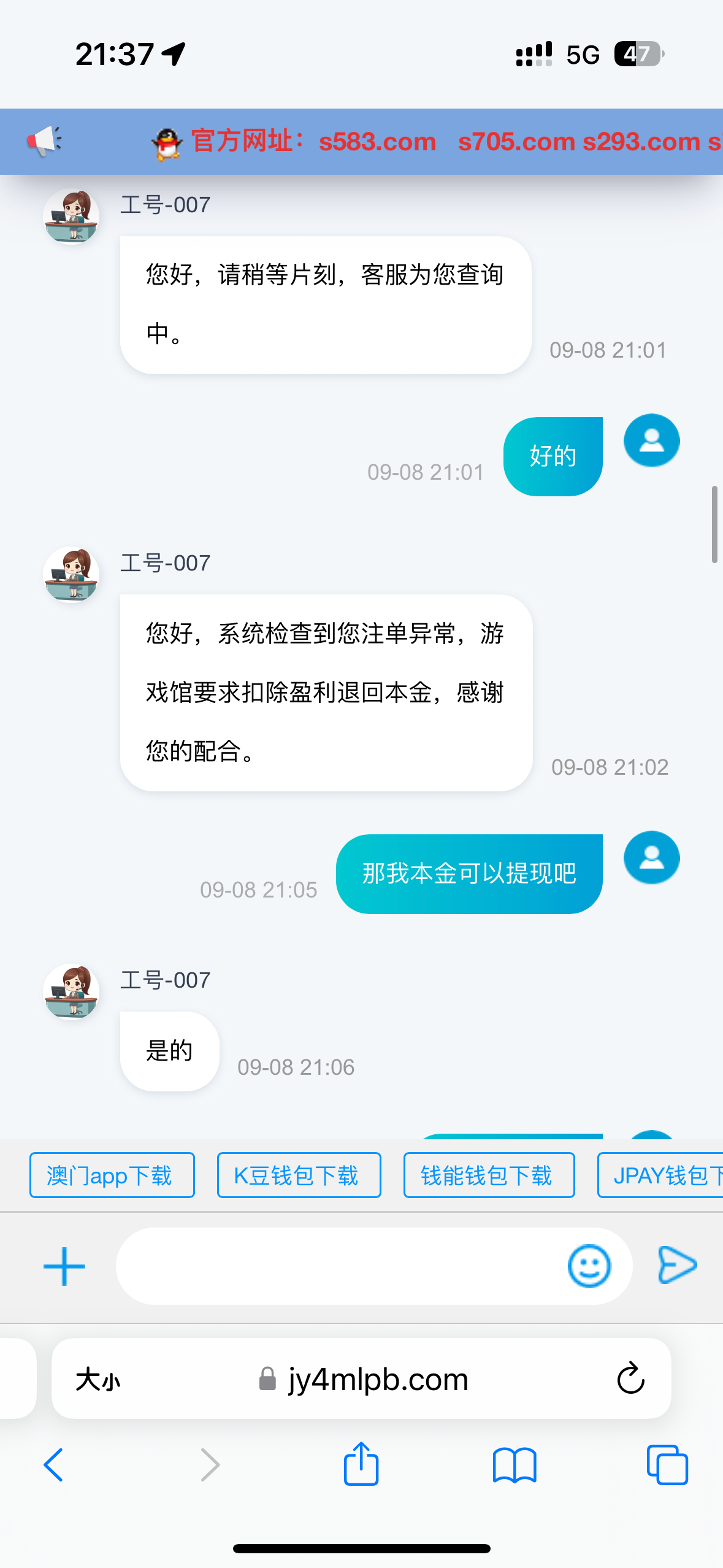Viewport: 723px width, 1568px height.
Task: Open the 大小 text size menu
Action: coord(99,1380)
